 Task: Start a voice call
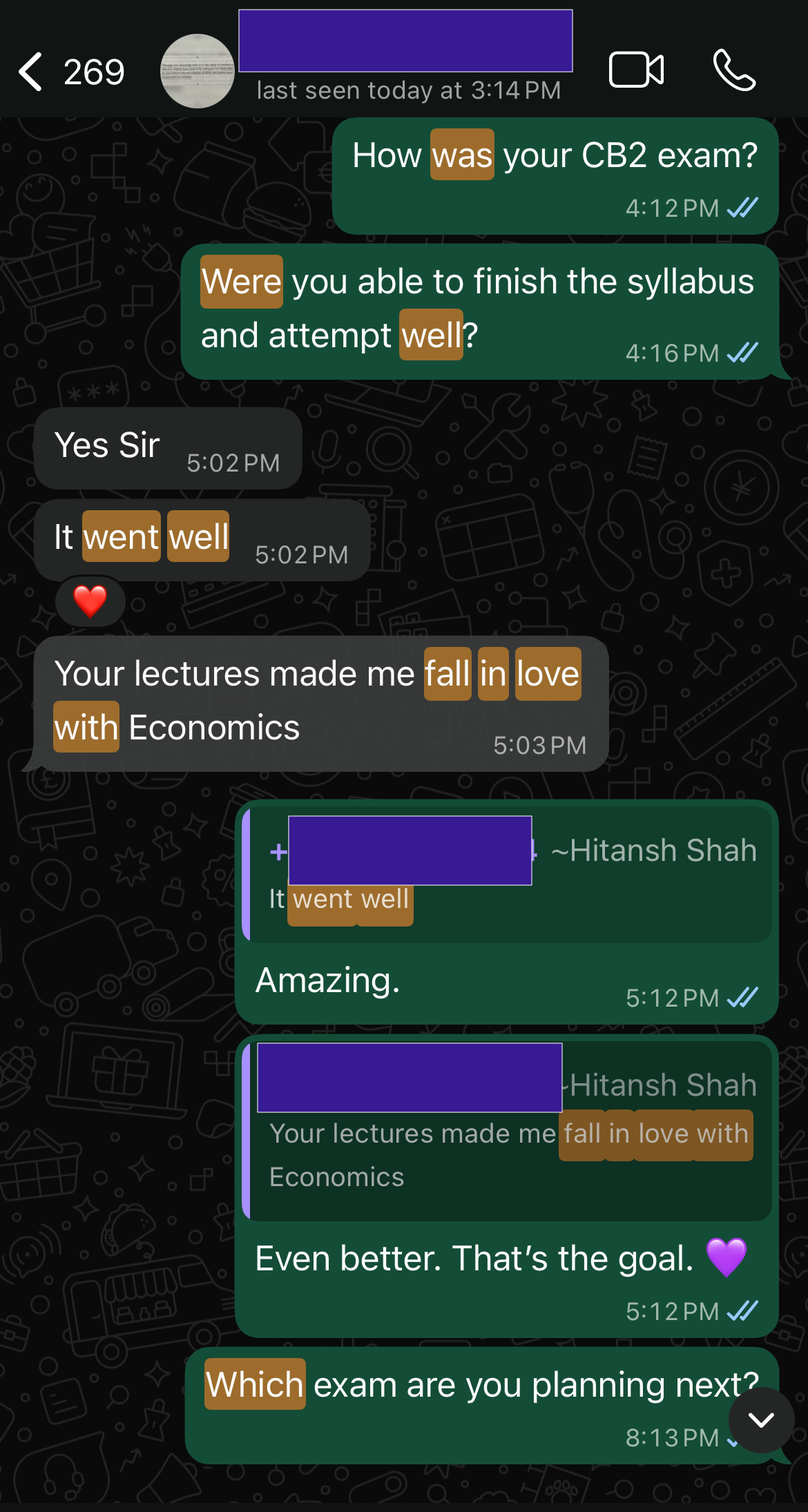tap(734, 70)
